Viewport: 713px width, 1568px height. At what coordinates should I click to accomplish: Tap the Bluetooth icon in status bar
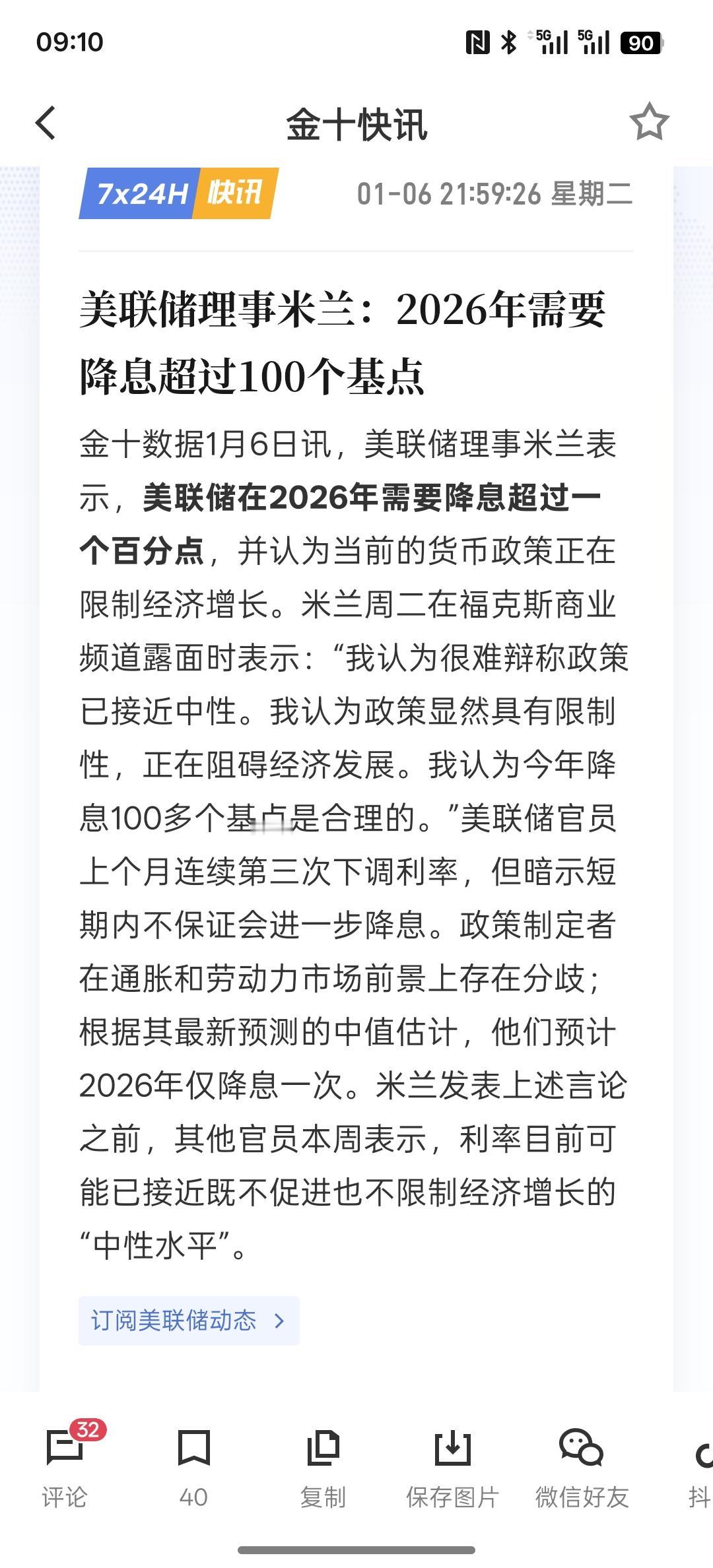(508, 43)
